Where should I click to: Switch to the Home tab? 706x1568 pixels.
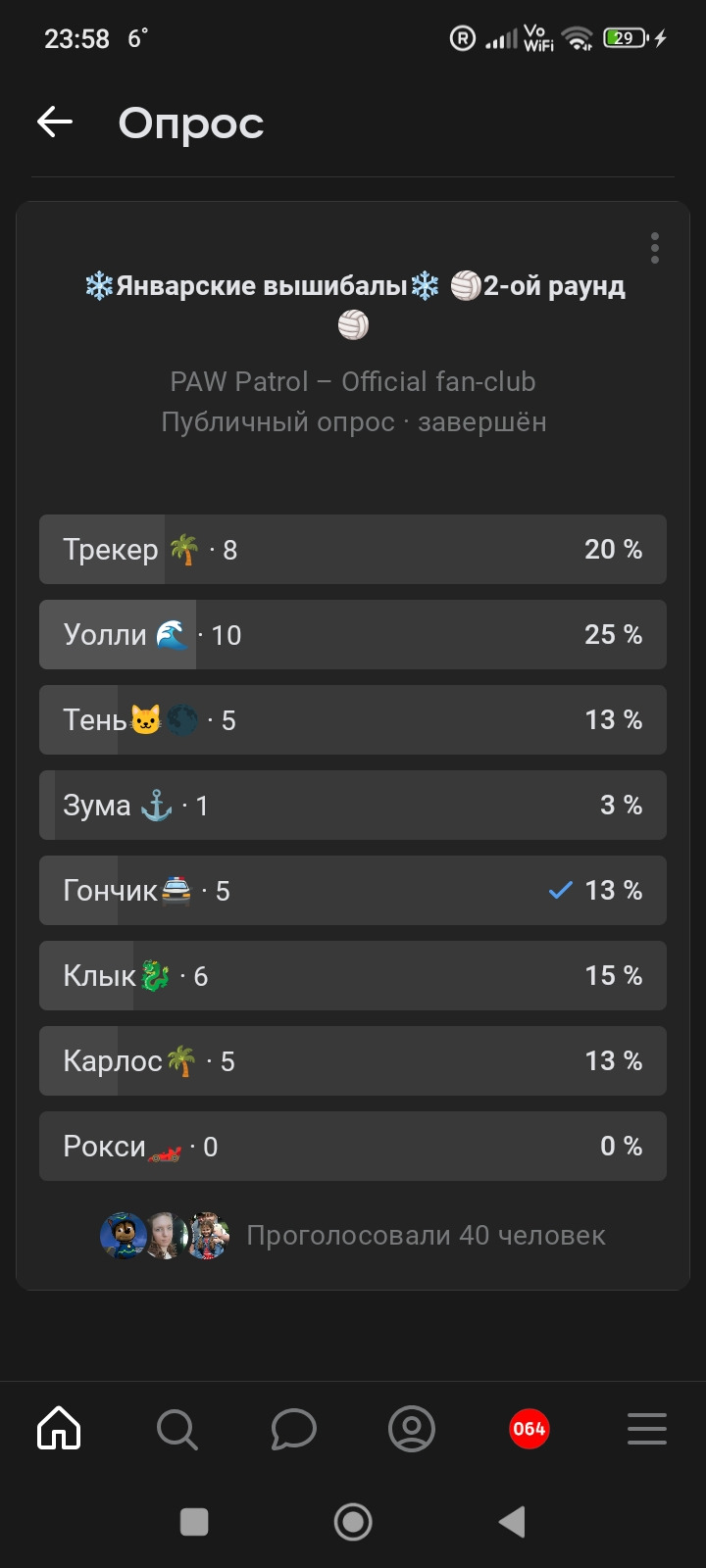click(x=59, y=1429)
